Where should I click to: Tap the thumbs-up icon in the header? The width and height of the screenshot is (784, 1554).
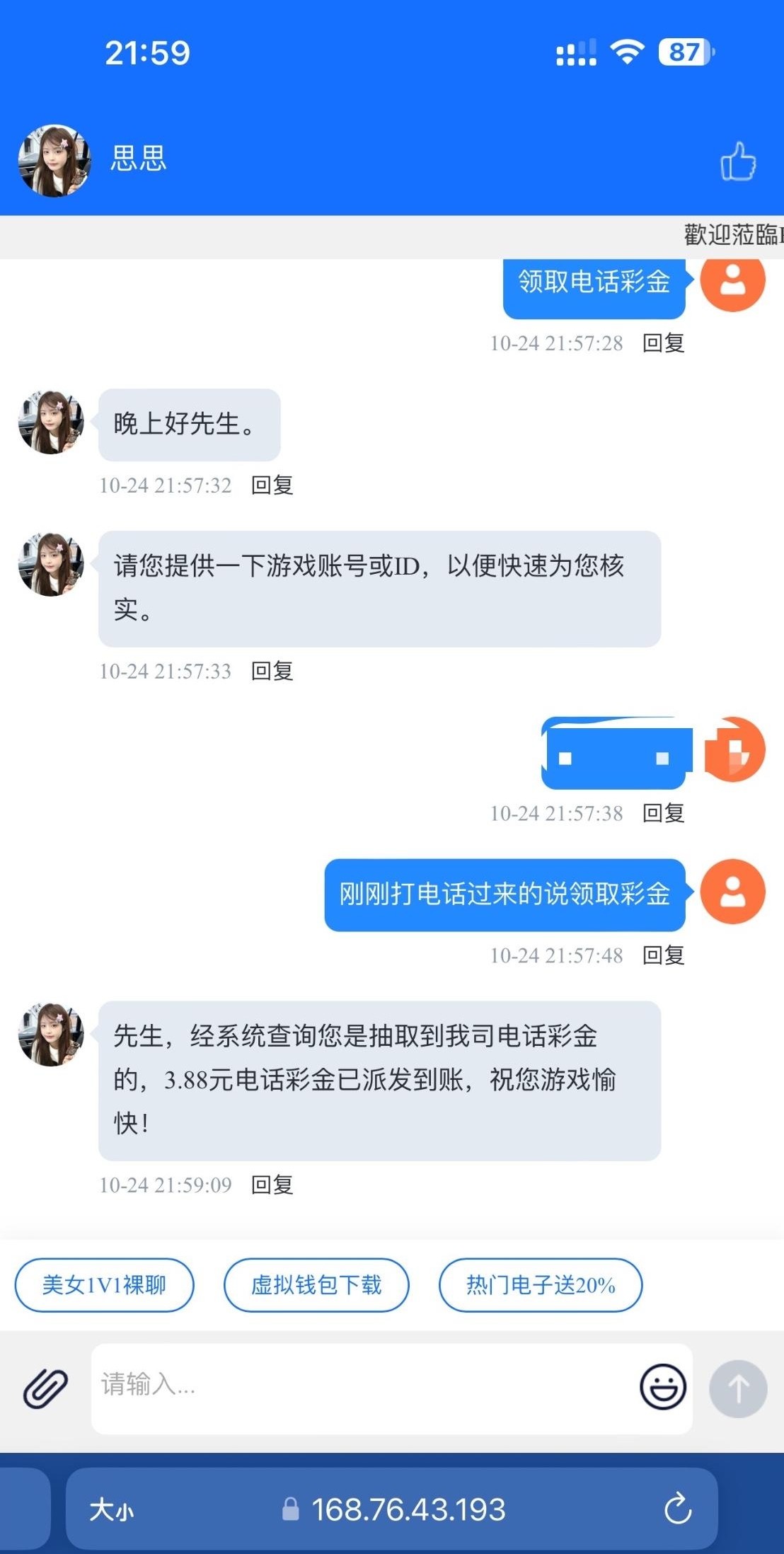pyautogui.click(x=738, y=161)
